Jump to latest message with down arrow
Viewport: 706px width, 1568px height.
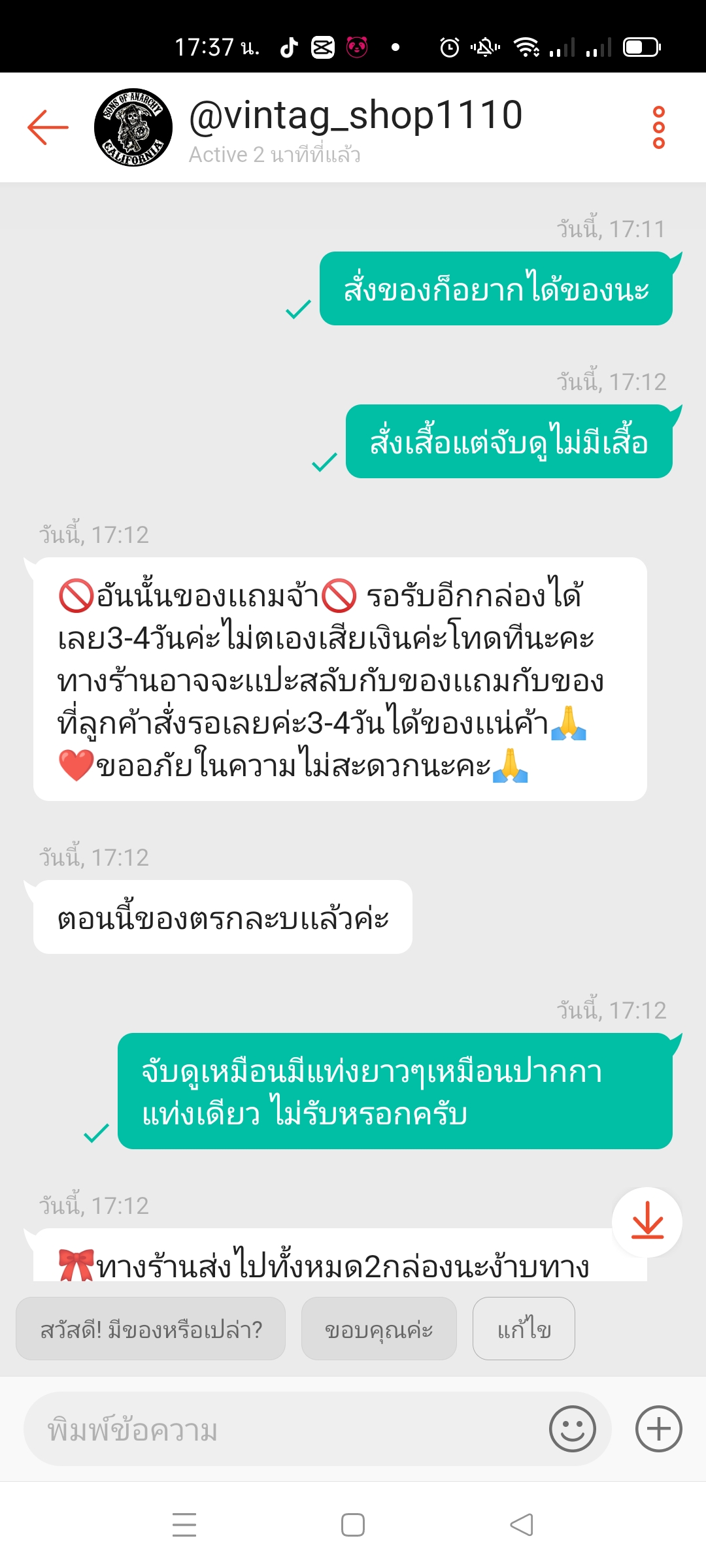[647, 1222]
